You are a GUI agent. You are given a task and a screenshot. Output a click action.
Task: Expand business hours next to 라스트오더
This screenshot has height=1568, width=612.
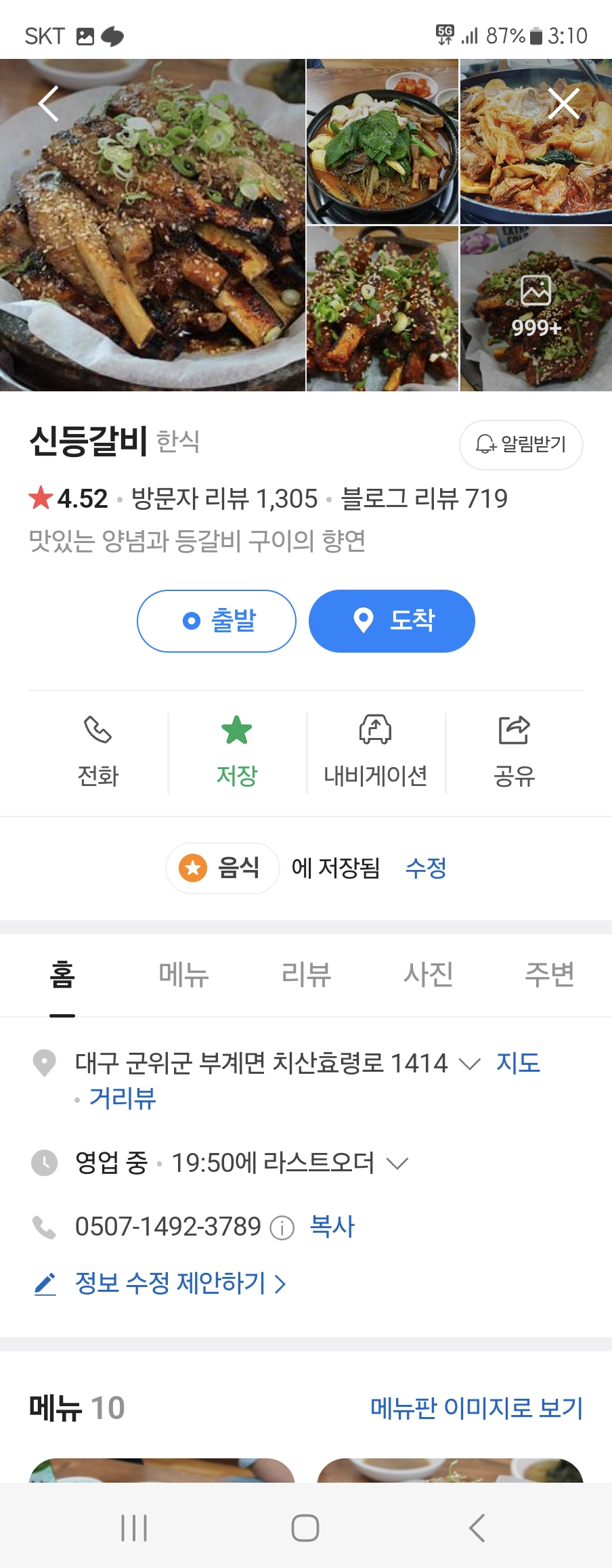(397, 1163)
